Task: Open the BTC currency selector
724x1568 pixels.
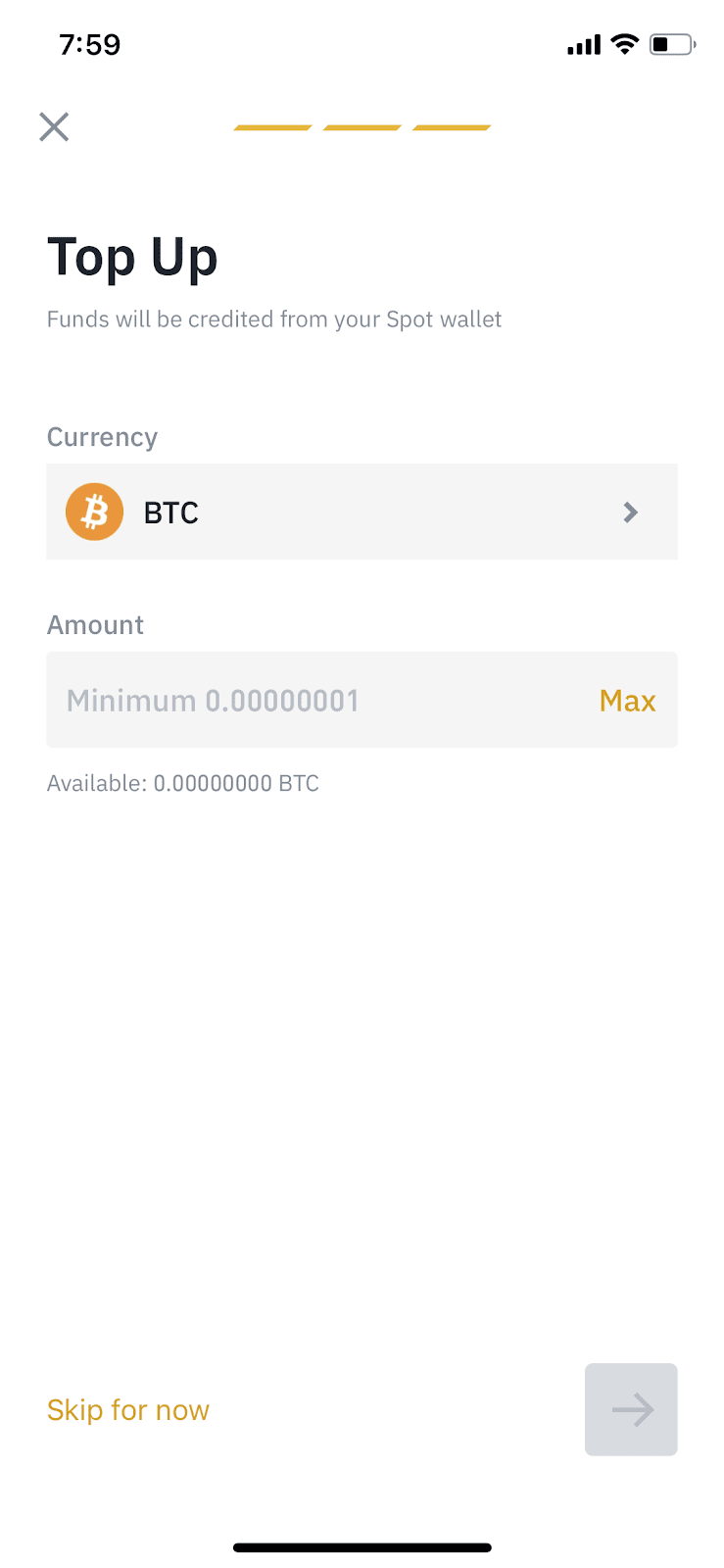Action: coord(362,512)
